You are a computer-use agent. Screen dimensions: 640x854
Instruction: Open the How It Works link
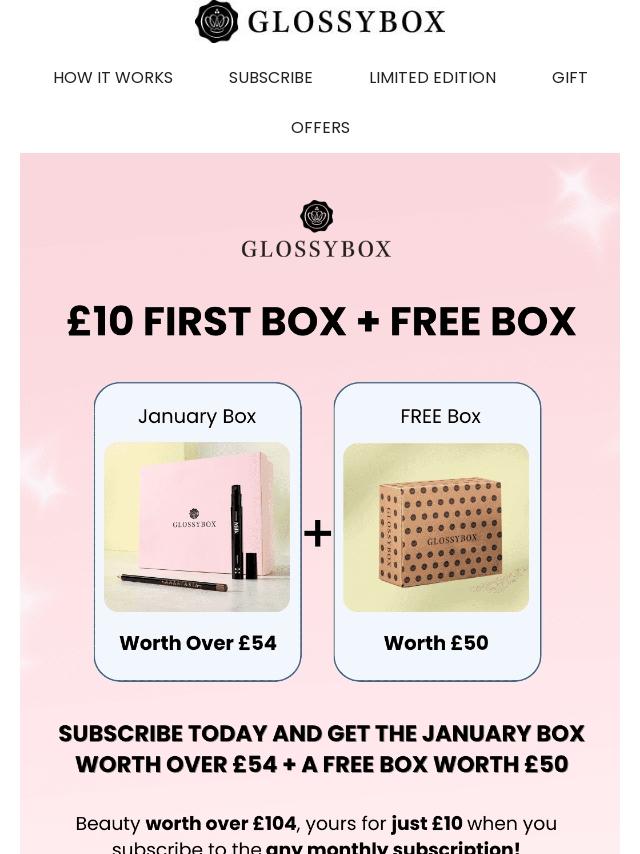[x=113, y=78]
